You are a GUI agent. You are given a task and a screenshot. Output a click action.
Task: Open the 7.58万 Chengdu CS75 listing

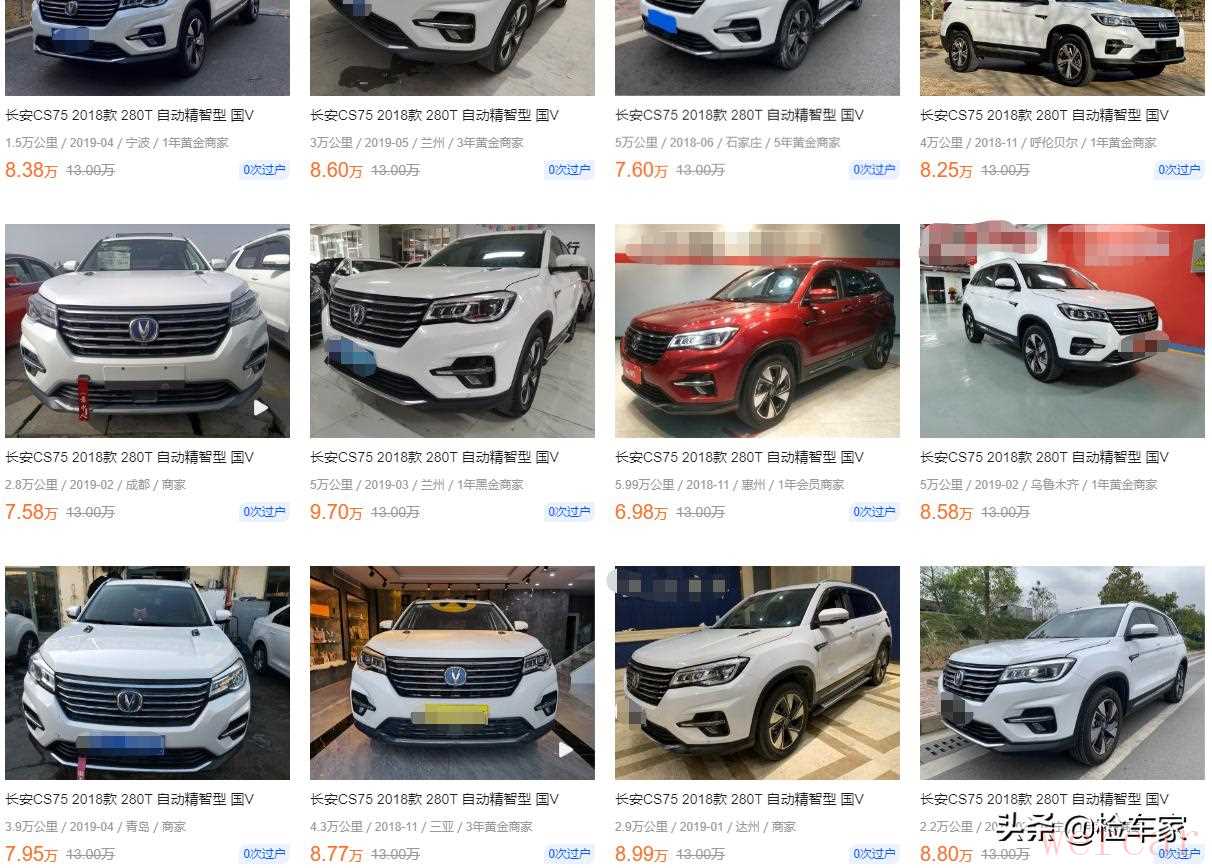pos(147,331)
